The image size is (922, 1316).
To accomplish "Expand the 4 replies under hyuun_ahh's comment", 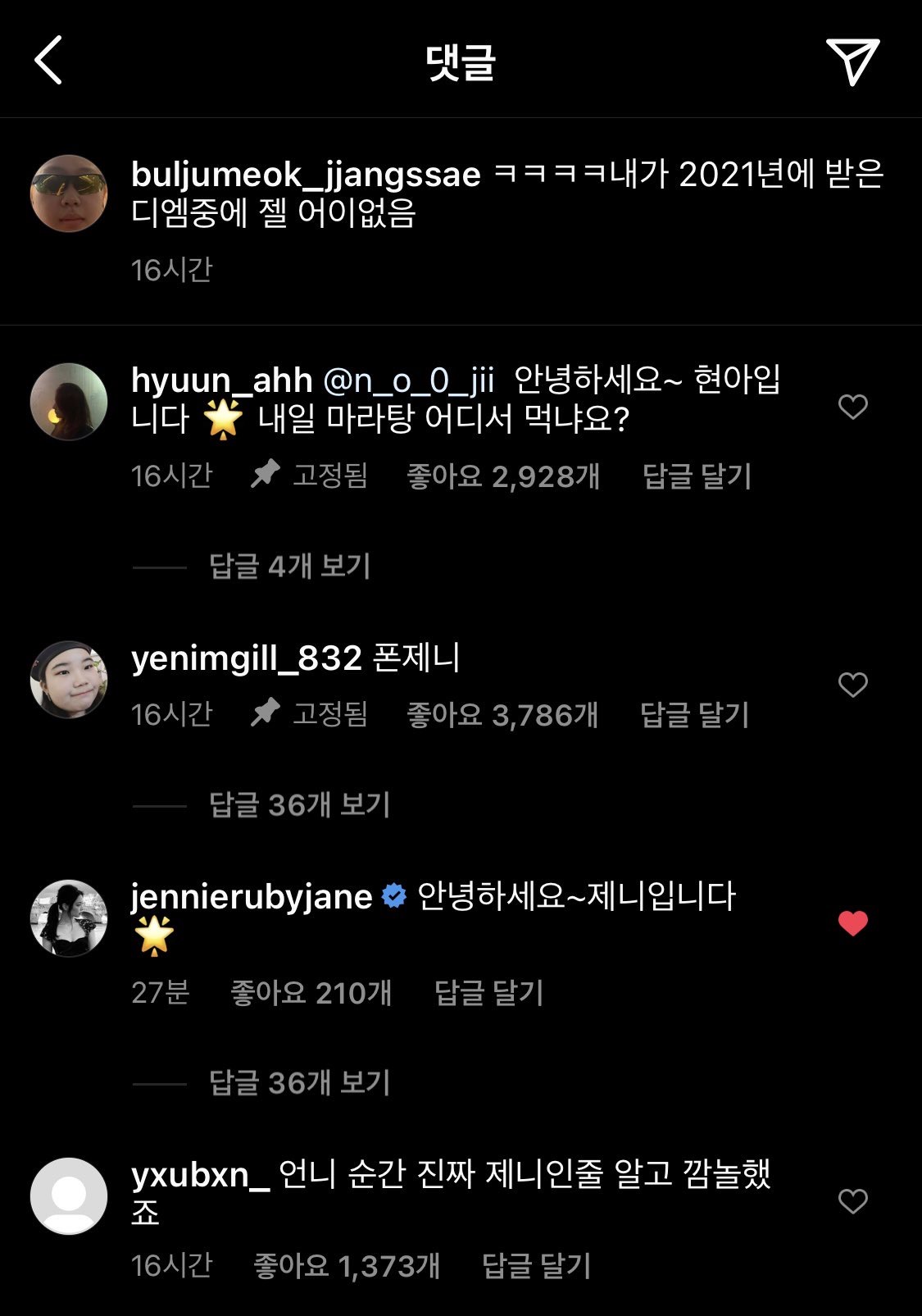I will 289,566.
